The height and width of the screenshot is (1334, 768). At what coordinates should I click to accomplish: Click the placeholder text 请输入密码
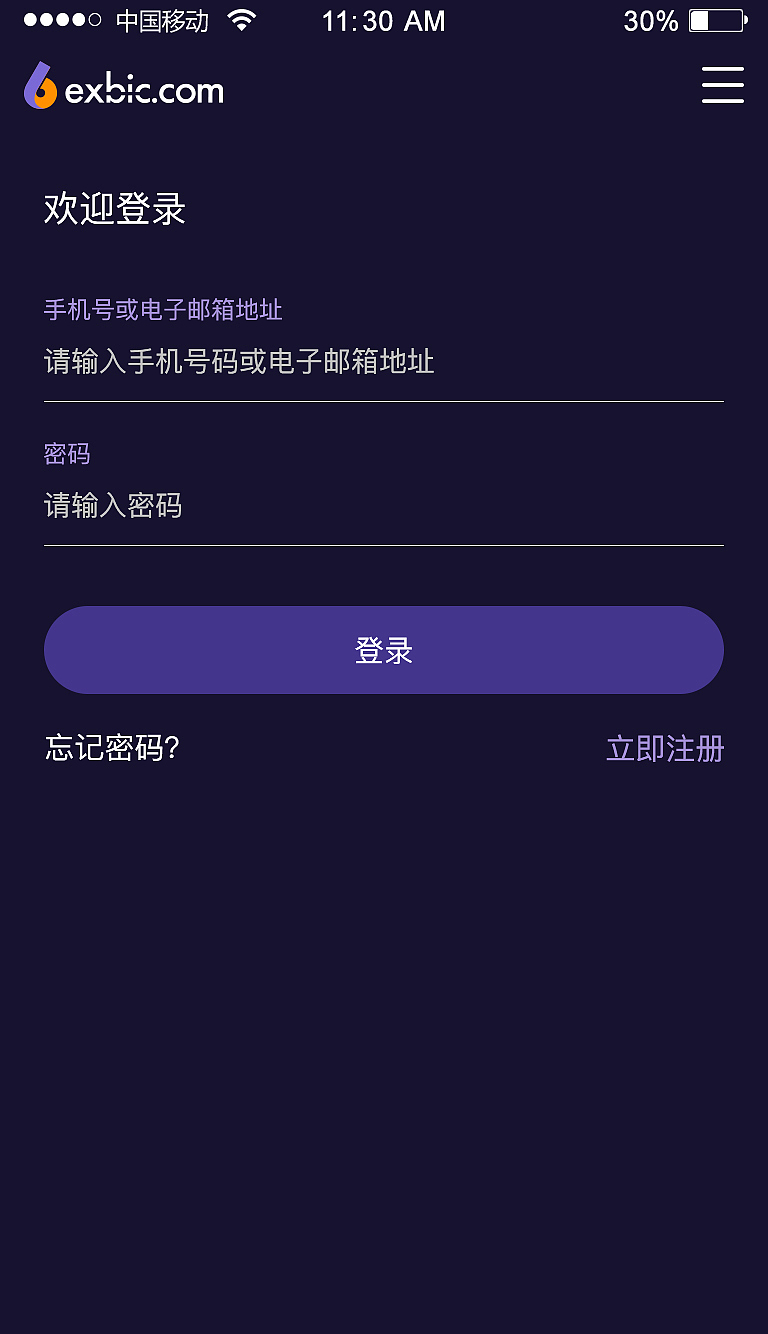point(112,507)
